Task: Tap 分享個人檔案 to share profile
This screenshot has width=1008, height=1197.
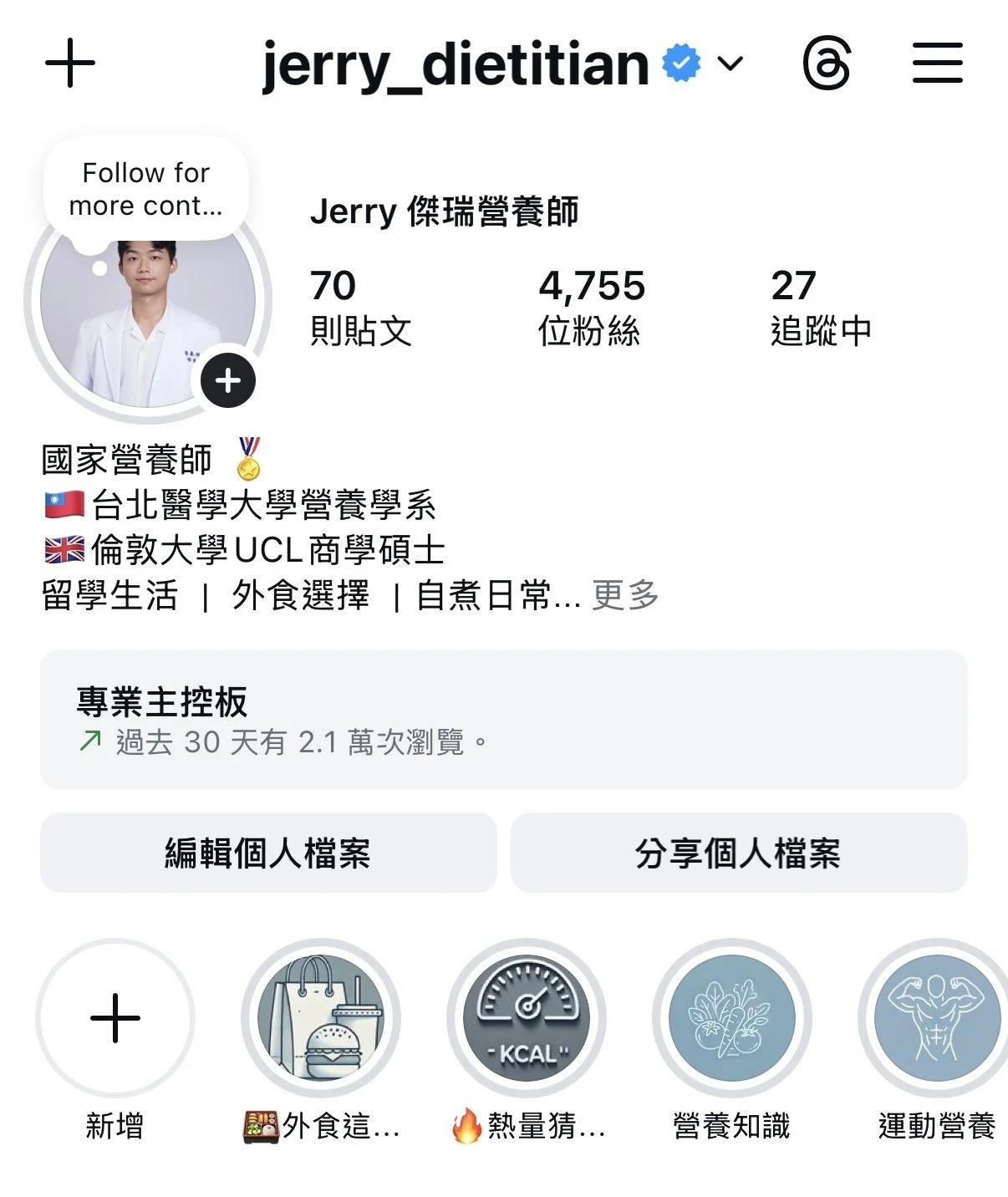Action: pyautogui.click(x=738, y=853)
